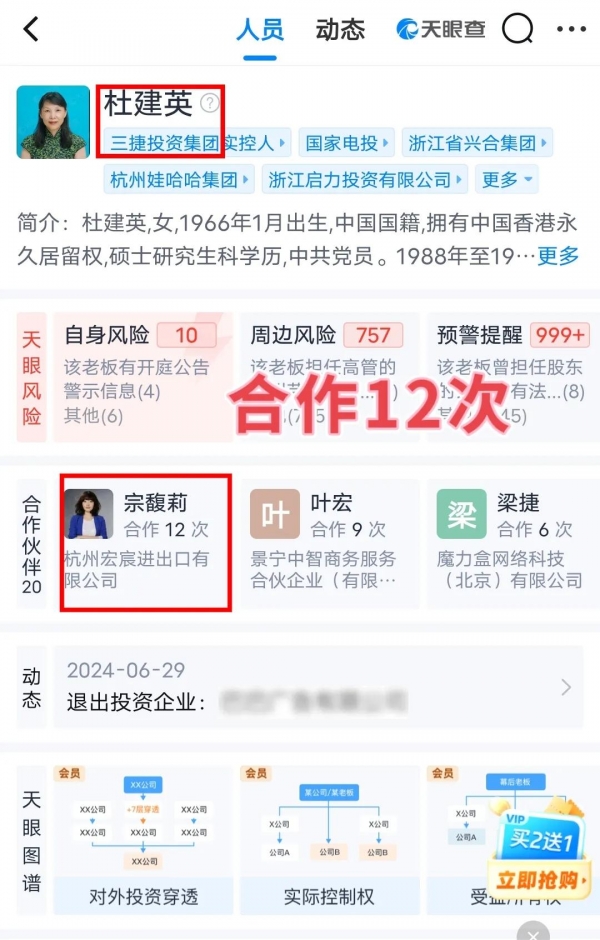
Task: Open the three-dot overflow menu
Action: [573, 30]
